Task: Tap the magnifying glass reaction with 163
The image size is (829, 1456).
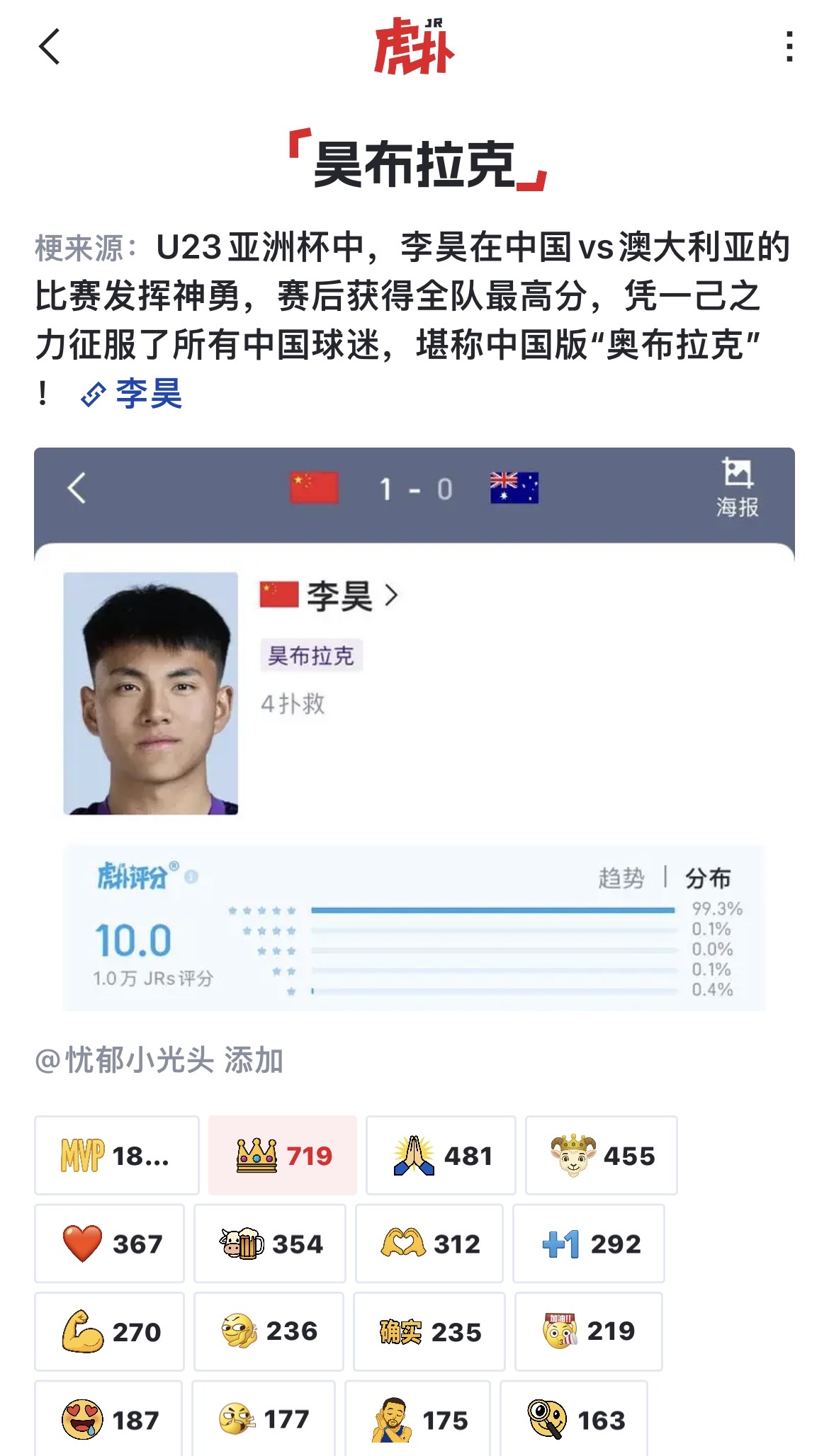Action: coord(574,1419)
